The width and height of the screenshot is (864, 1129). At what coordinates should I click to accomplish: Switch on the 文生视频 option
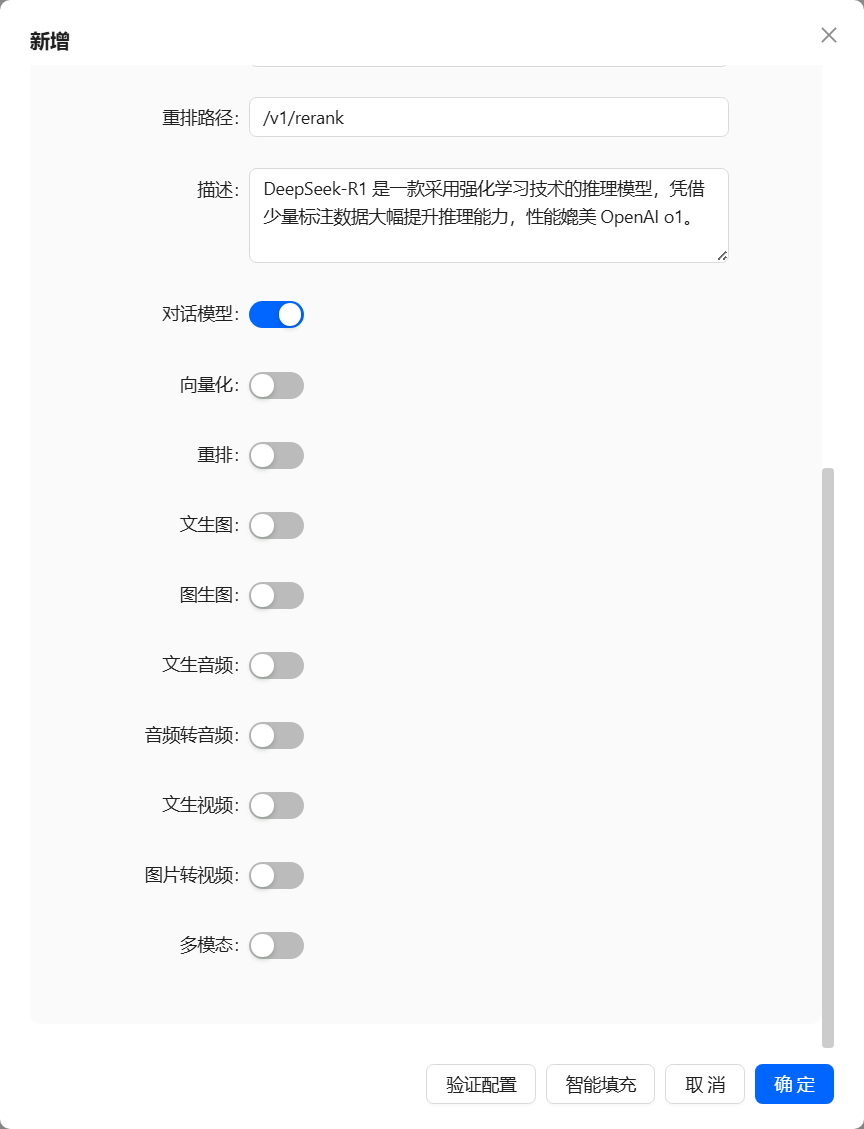[276, 805]
